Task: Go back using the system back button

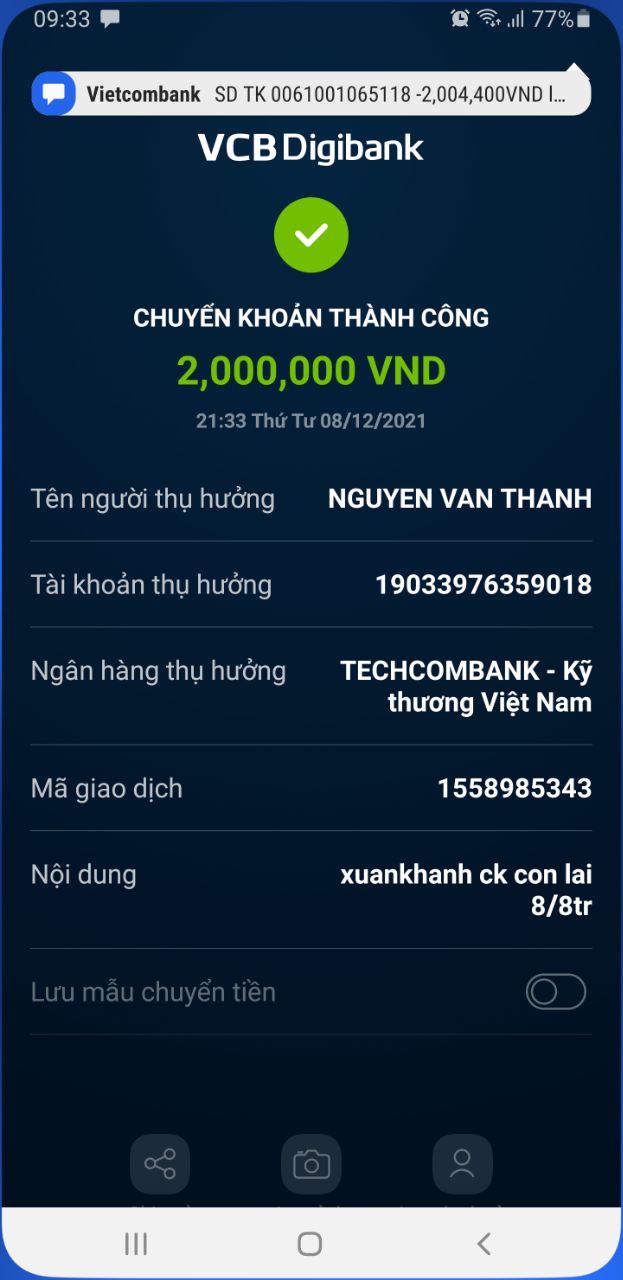Action: point(484,1243)
